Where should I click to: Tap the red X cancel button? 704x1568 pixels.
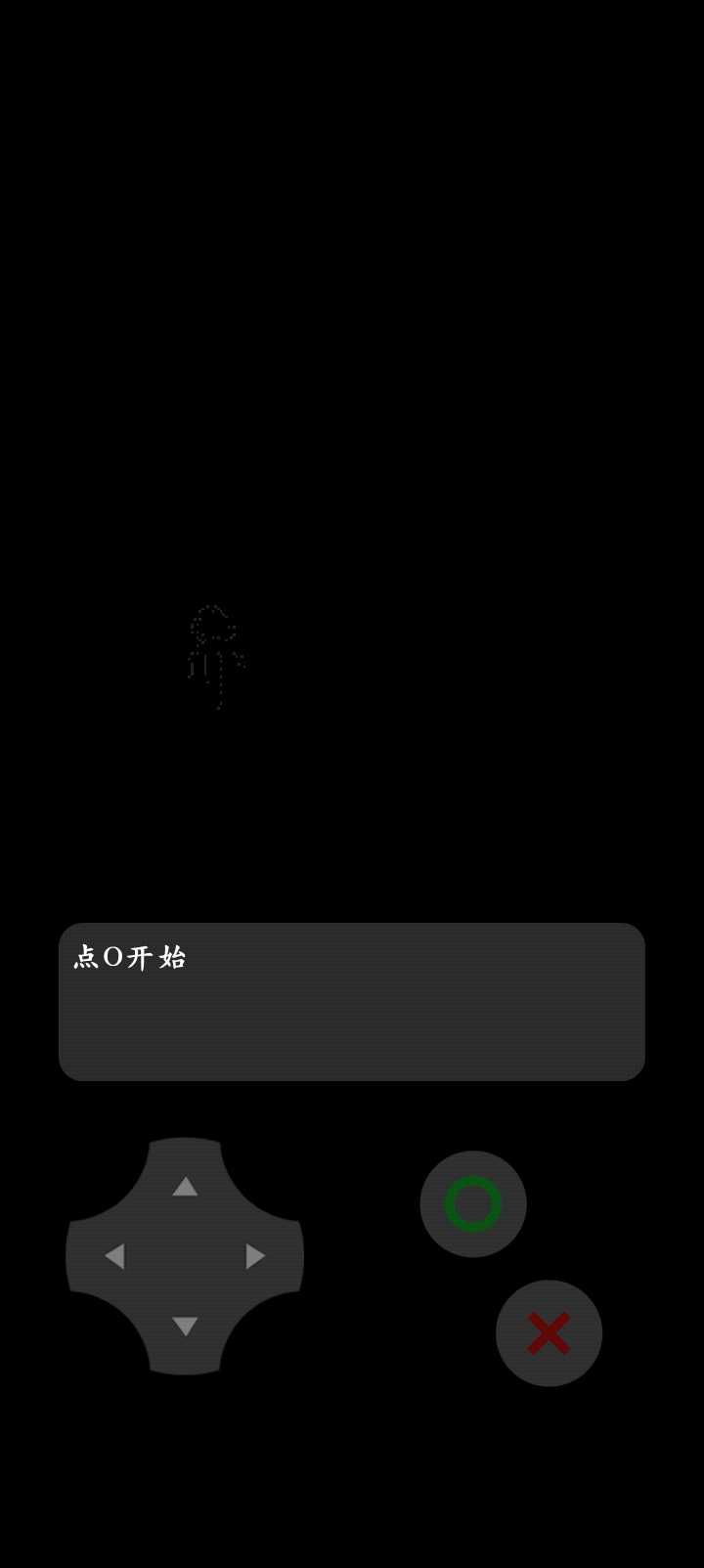tap(549, 1333)
